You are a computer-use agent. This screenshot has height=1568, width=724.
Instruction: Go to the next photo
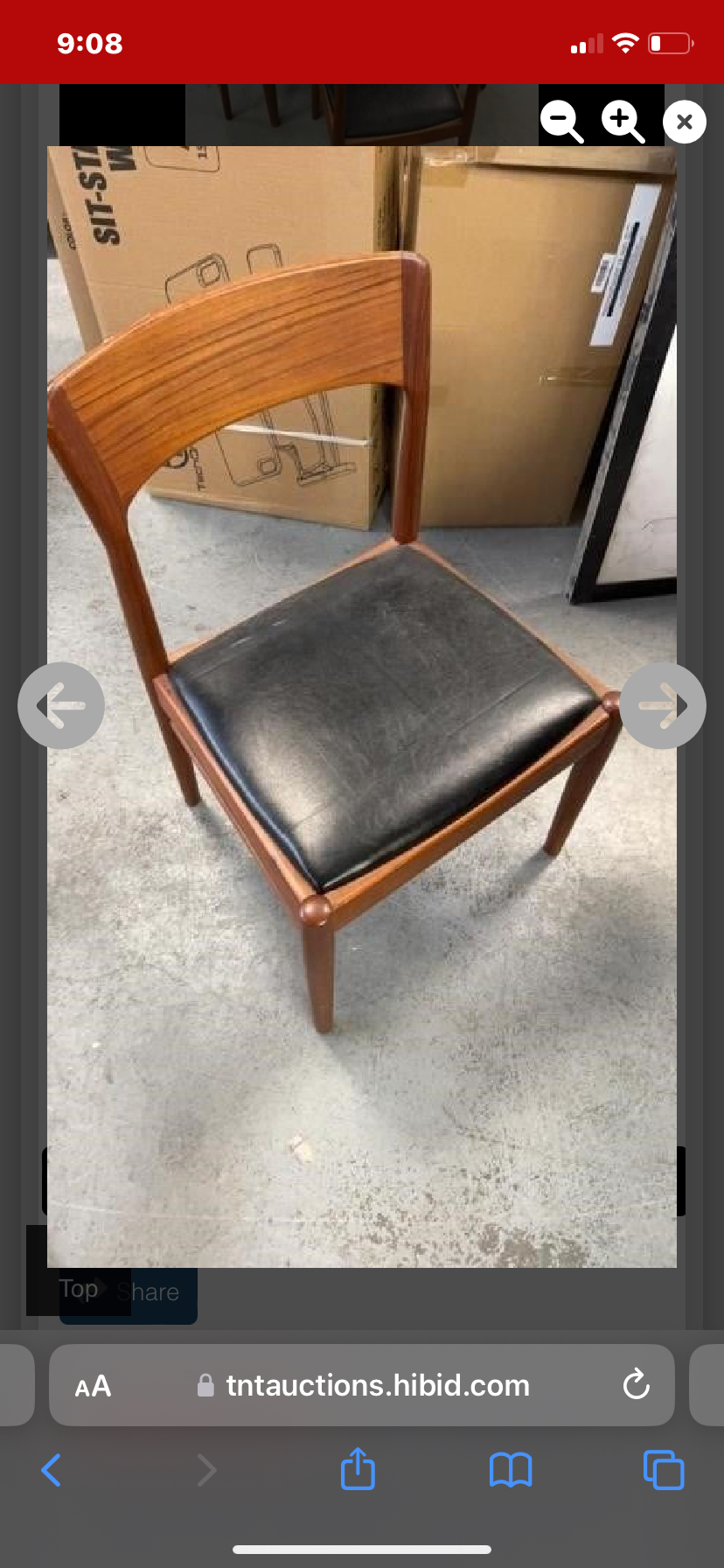tap(663, 705)
